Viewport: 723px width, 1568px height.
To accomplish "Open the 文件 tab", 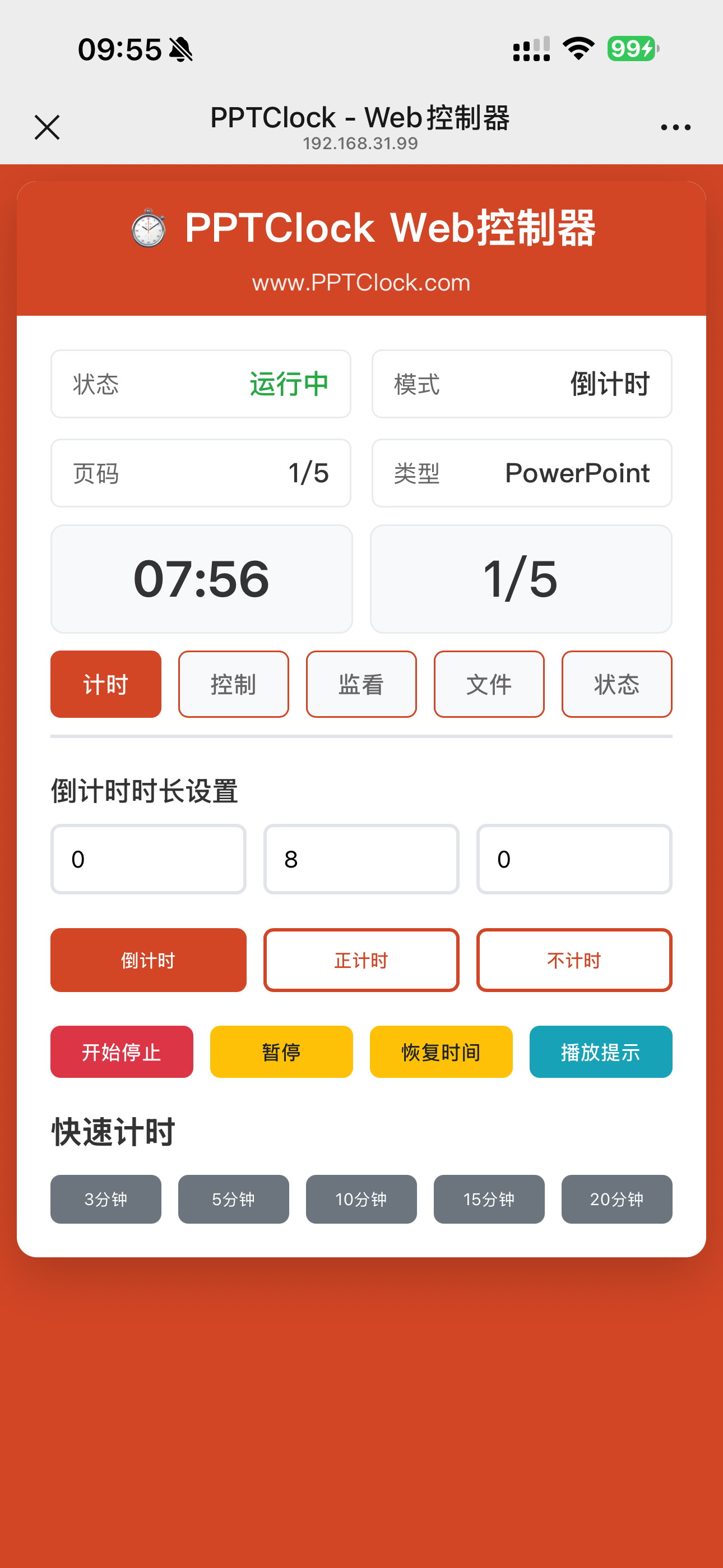I will 489,684.
